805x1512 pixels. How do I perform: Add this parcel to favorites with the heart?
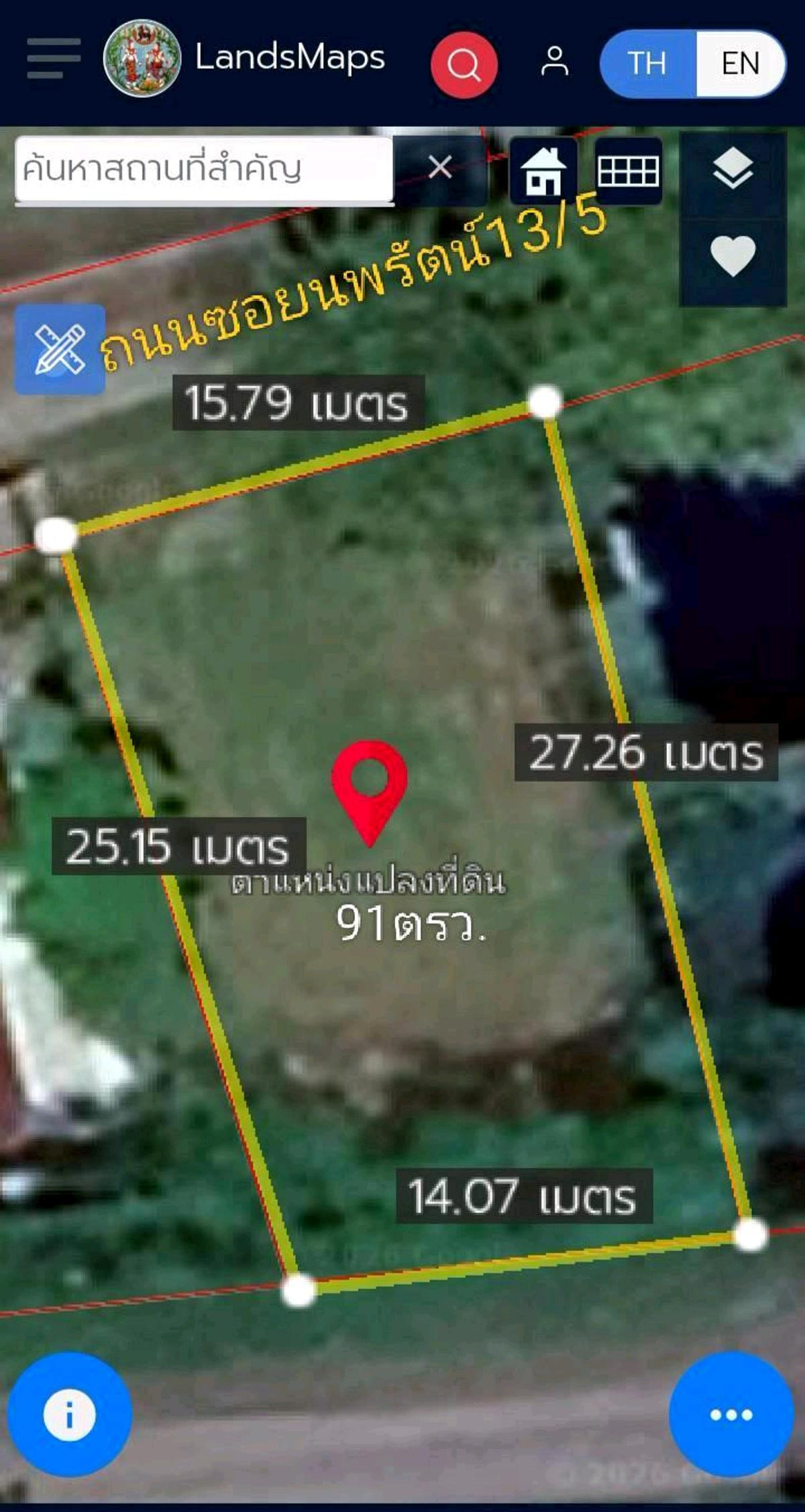[733, 256]
